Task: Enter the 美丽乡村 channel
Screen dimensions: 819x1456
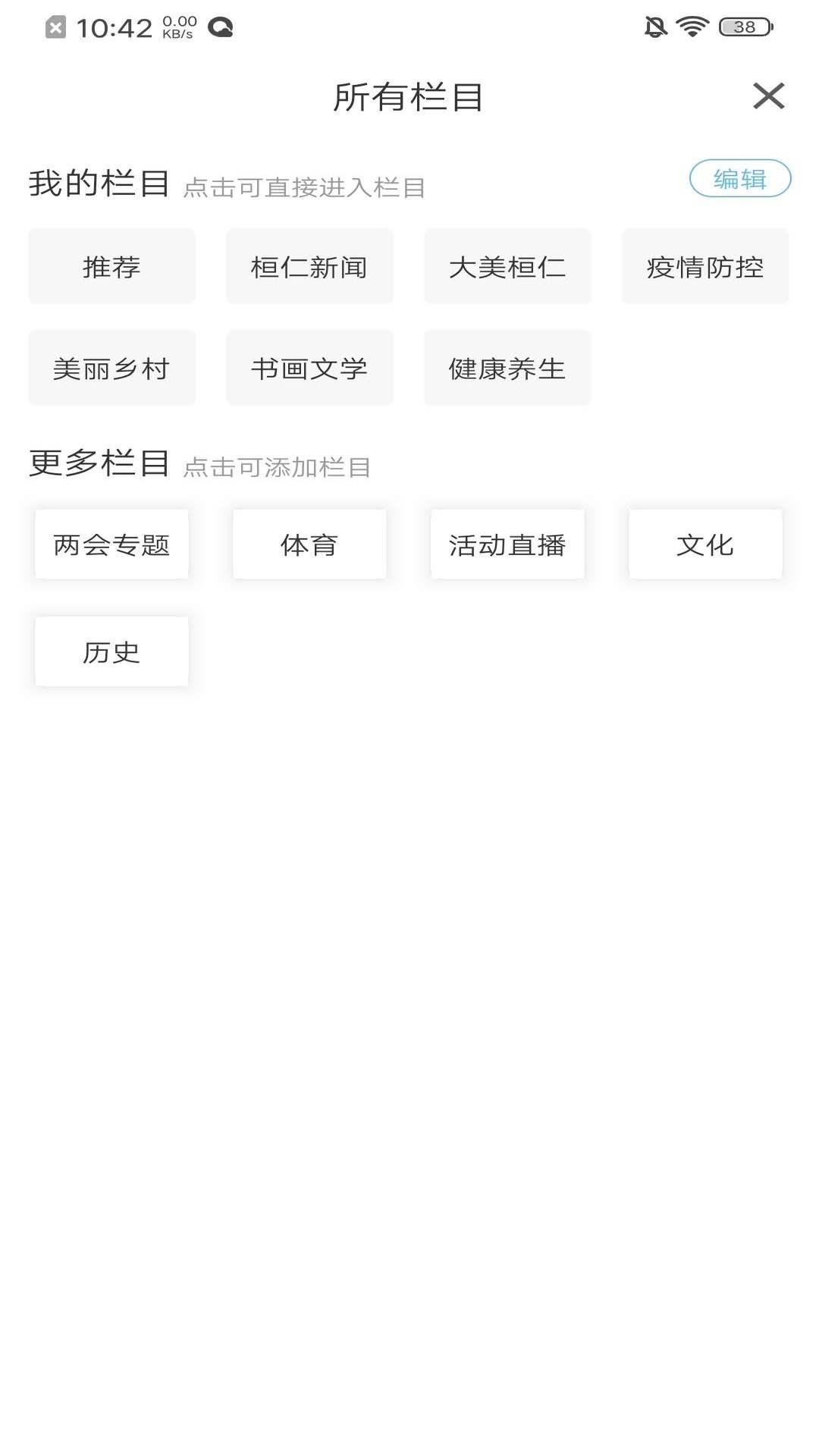Action: (x=111, y=368)
